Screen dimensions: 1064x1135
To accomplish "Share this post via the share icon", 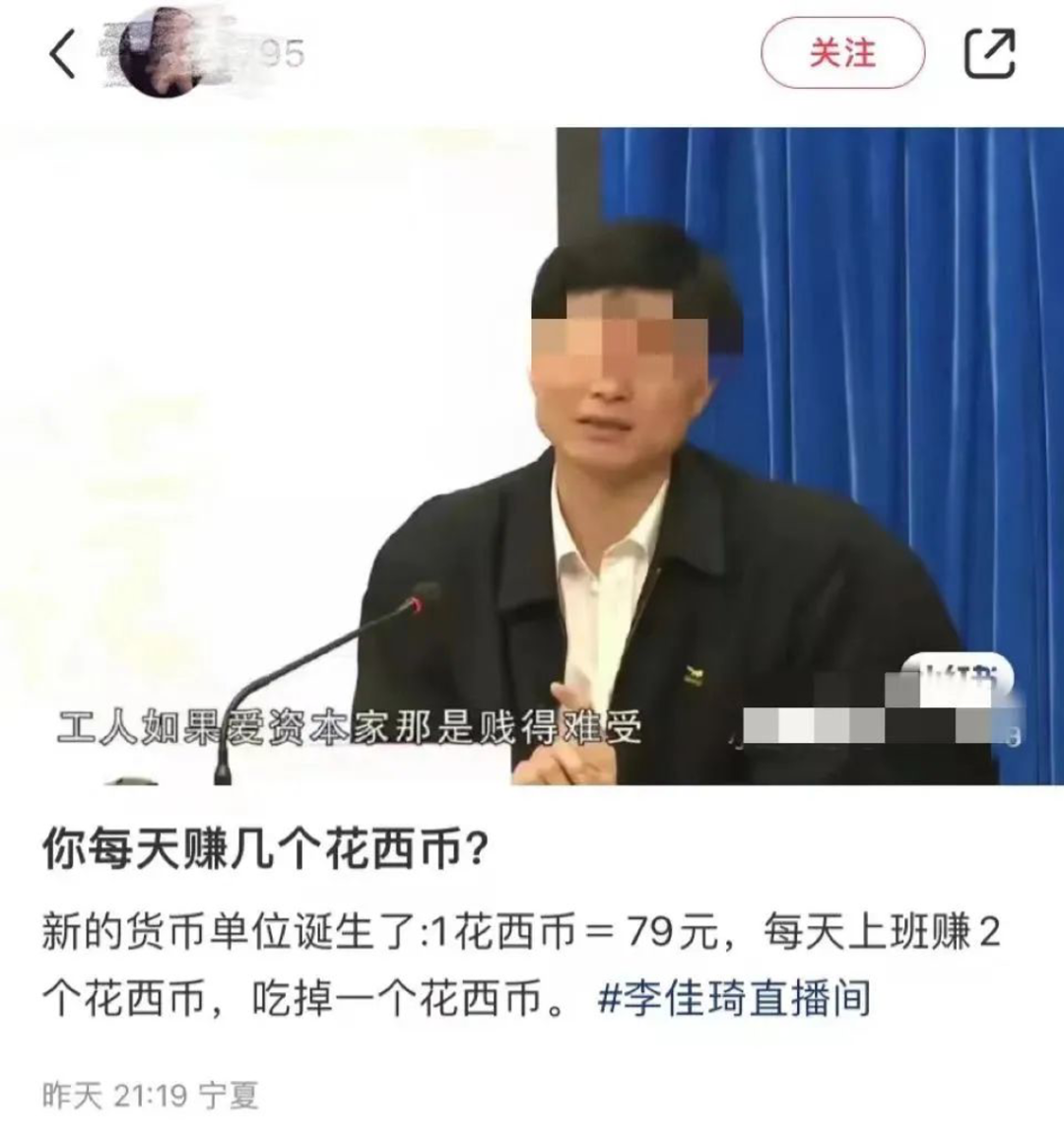I will (x=988, y=53).
